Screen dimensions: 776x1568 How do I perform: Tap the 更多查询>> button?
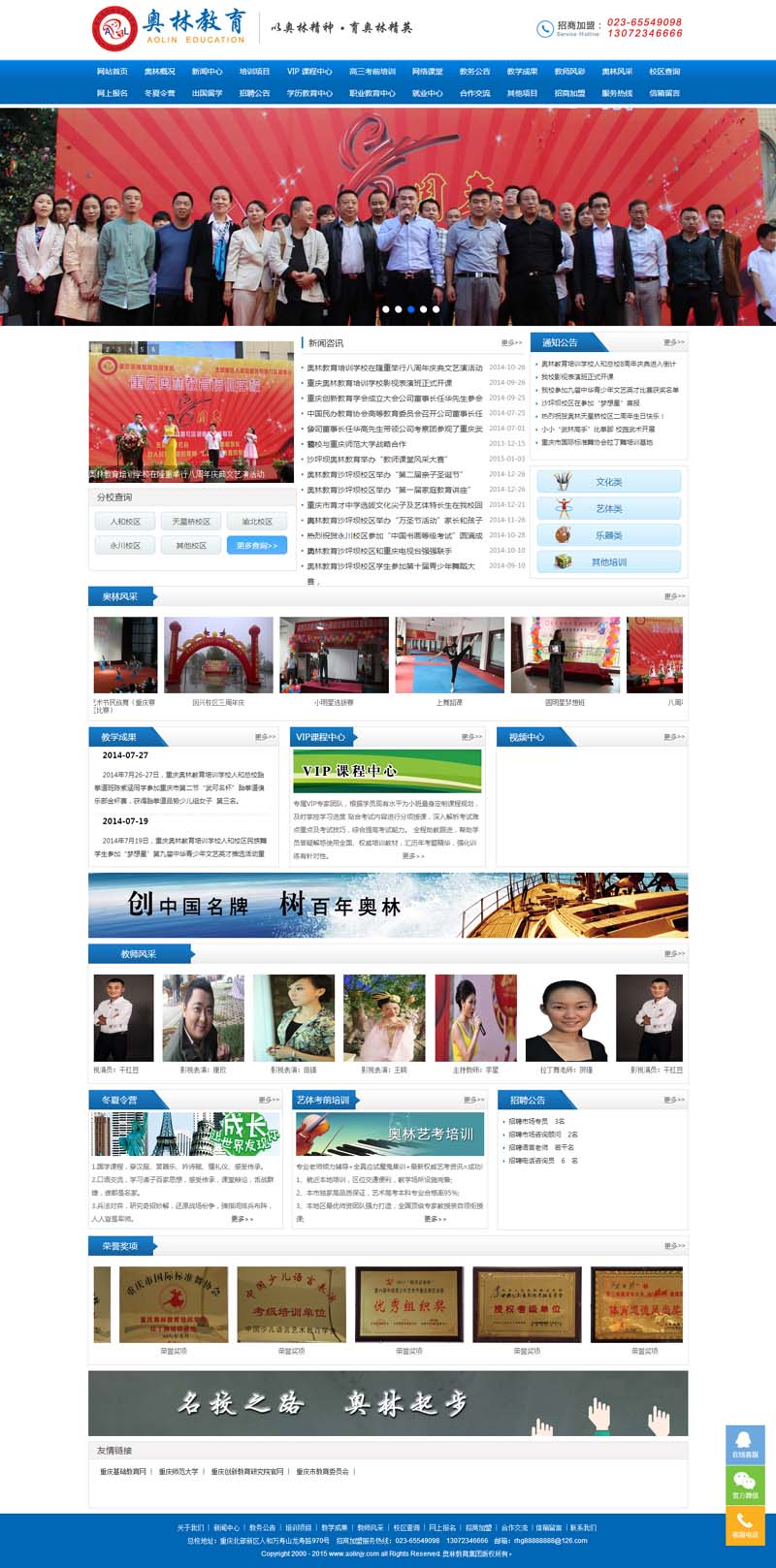point(257,545)
